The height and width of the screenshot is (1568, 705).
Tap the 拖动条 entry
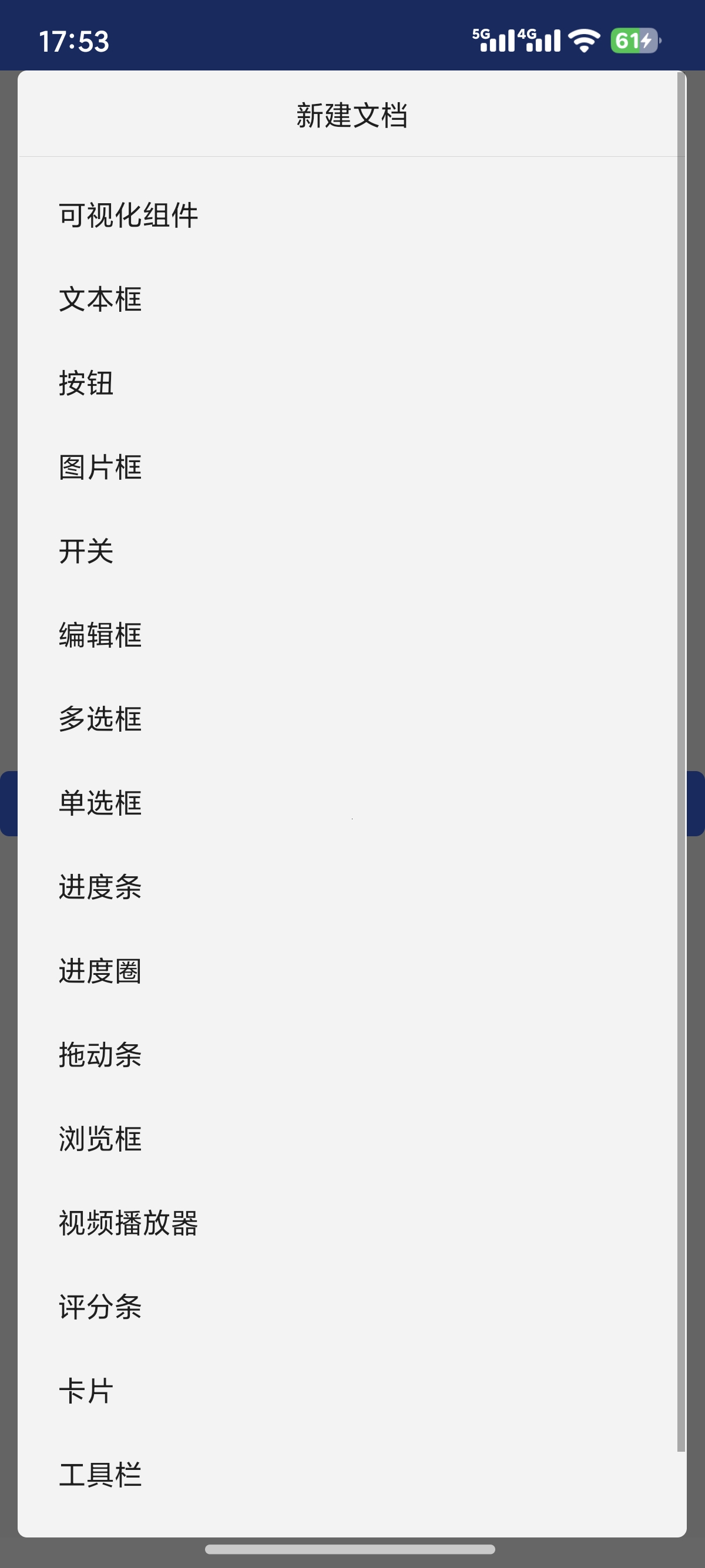100,1055
